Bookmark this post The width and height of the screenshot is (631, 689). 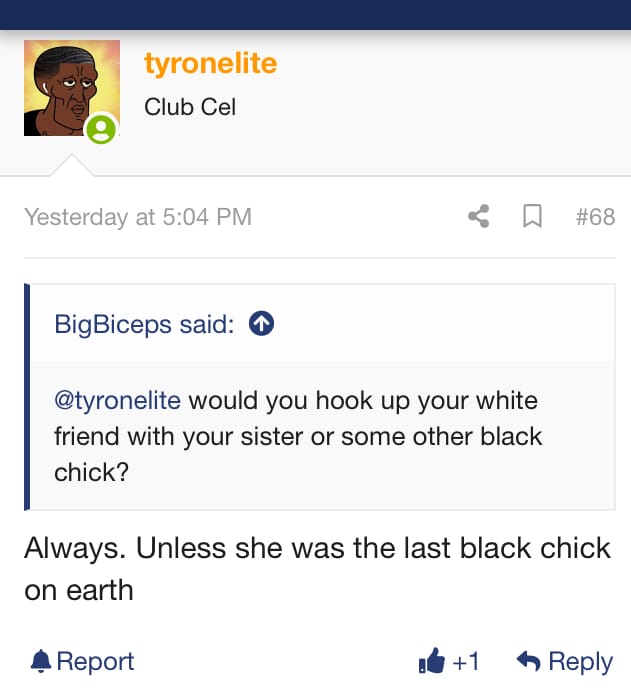(x=533, y=216)
